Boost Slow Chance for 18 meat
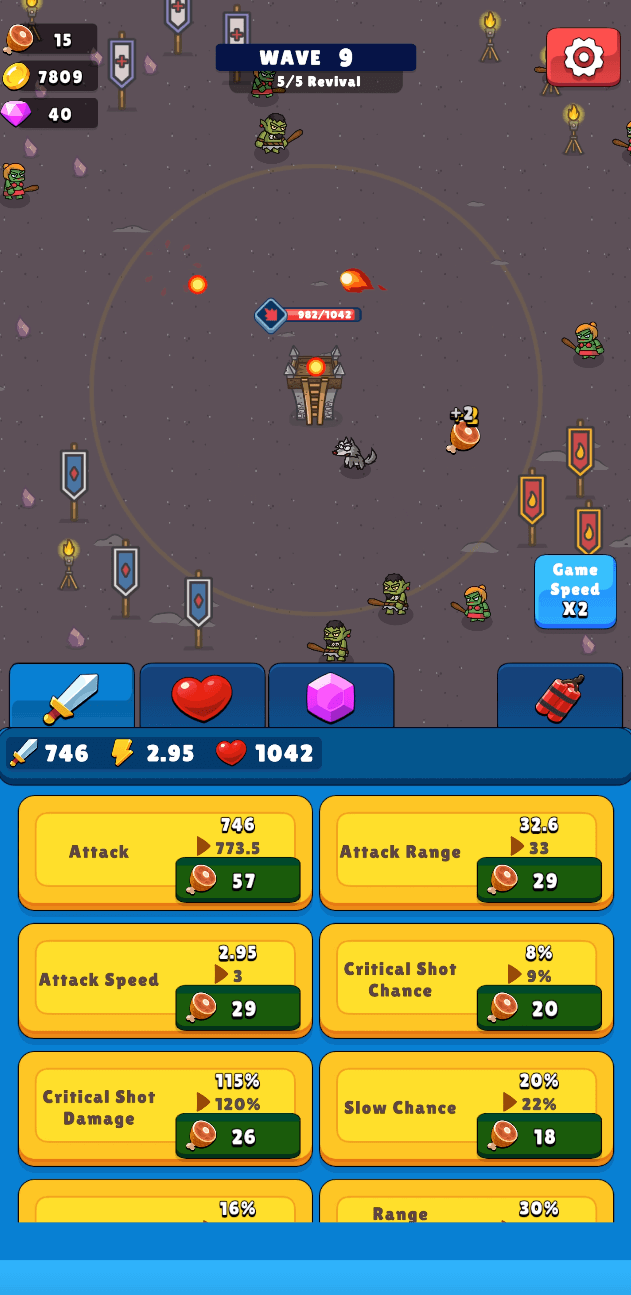631x1295 pixels. click(x=539, y=1136)
